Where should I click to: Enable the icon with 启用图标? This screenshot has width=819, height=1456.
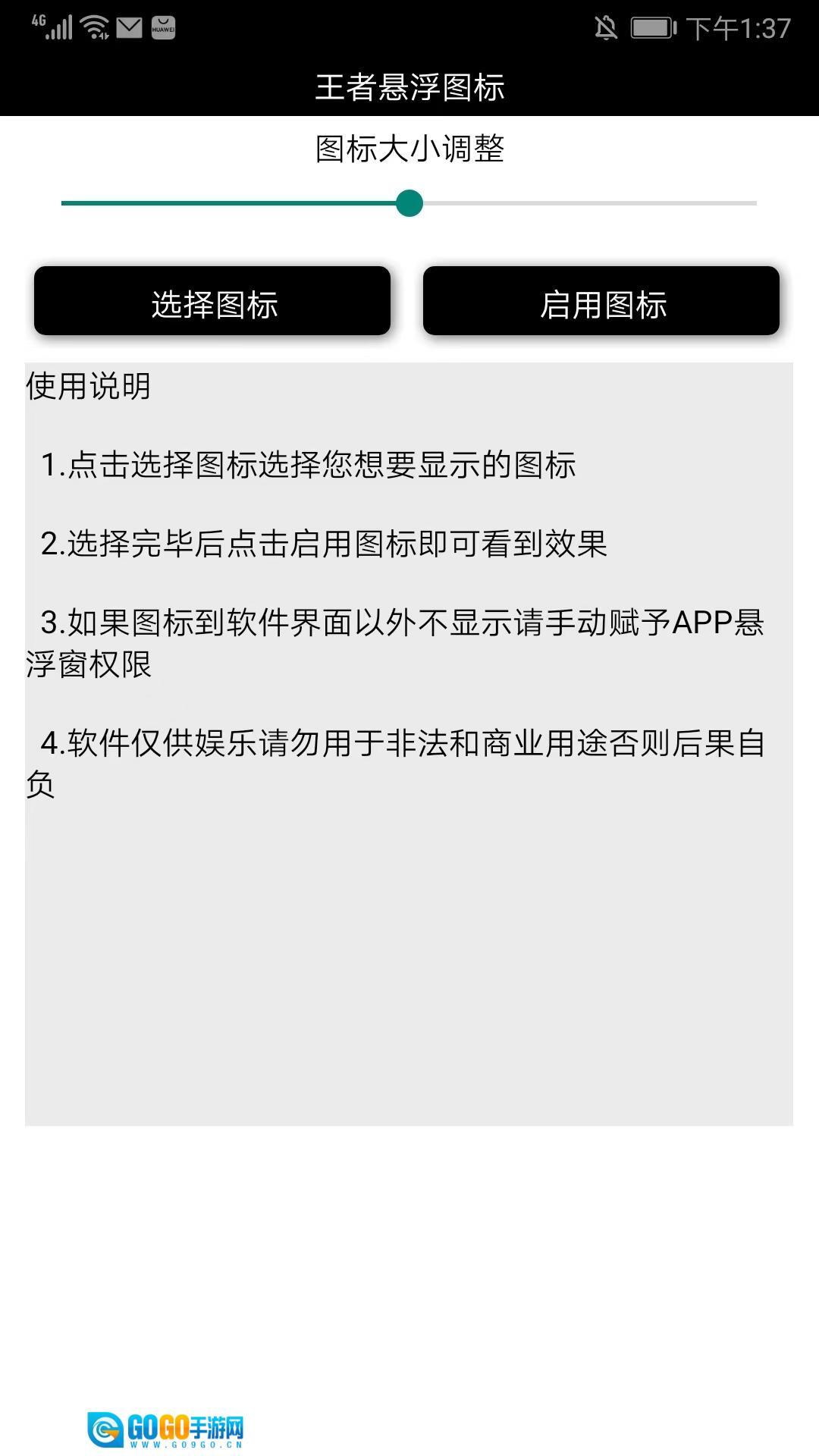[601, 300]
